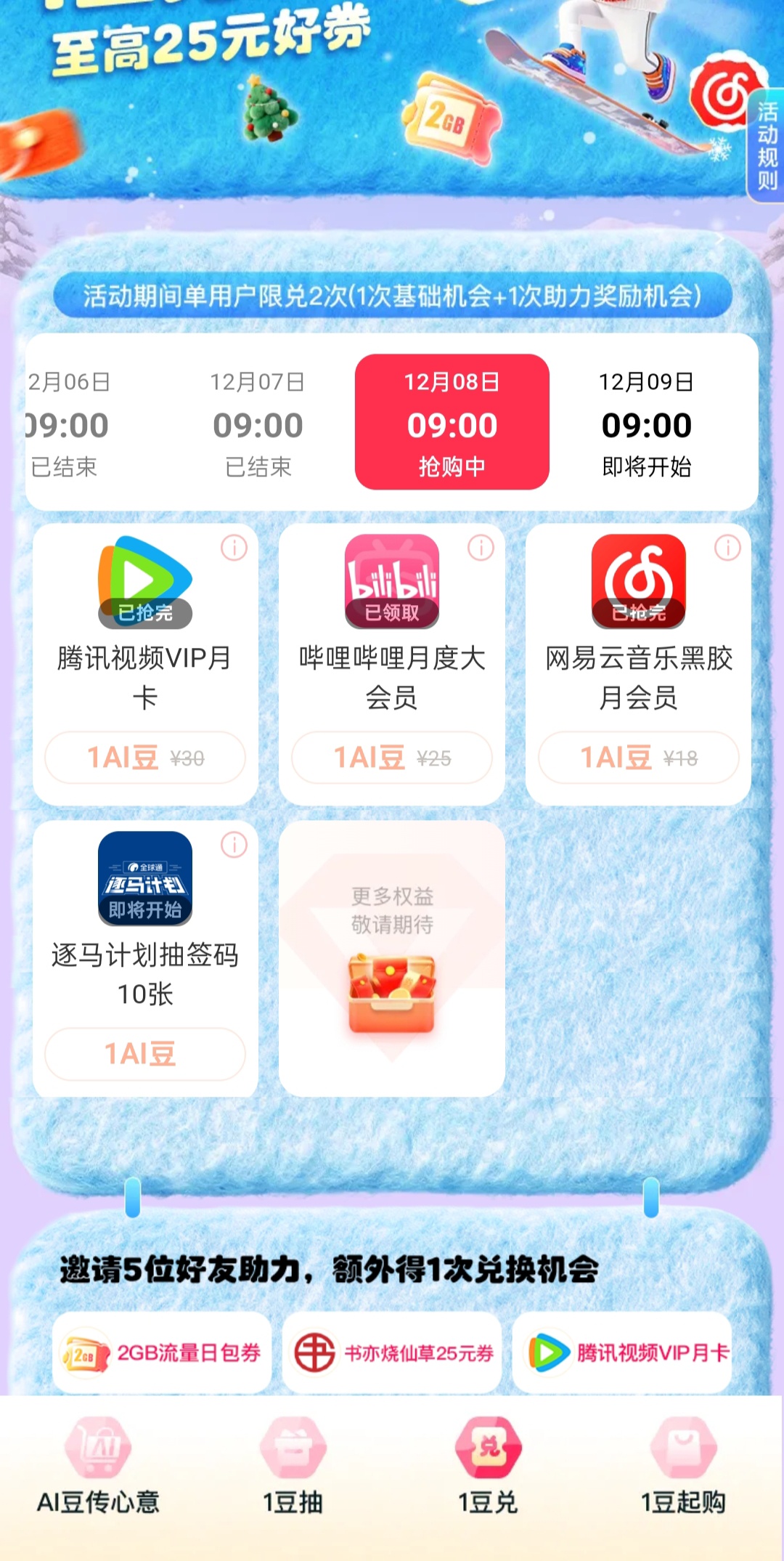
Task: Open the 活动规则 side tab
Action: [x=767, y=146]
